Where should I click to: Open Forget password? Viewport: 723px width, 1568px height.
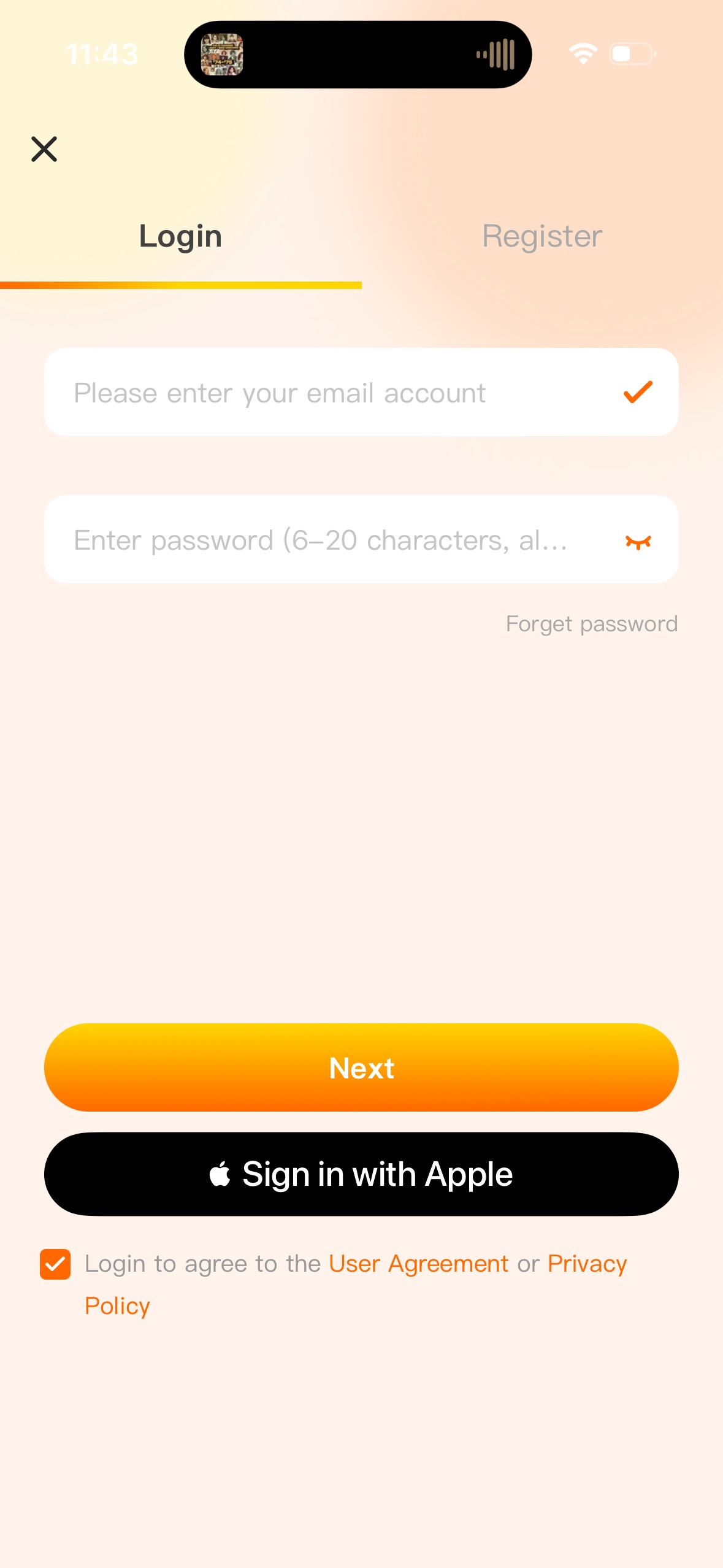591,624
